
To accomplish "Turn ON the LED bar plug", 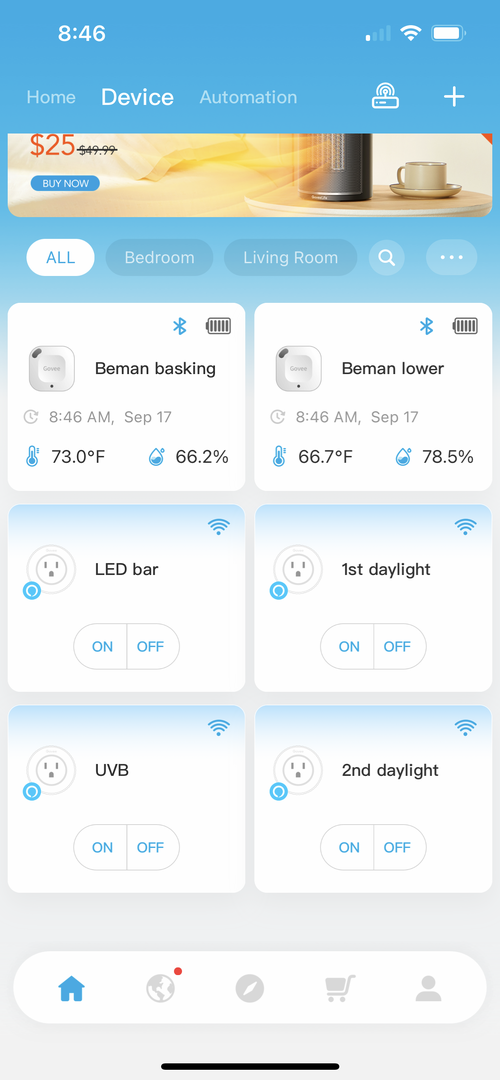I will 101,647.
